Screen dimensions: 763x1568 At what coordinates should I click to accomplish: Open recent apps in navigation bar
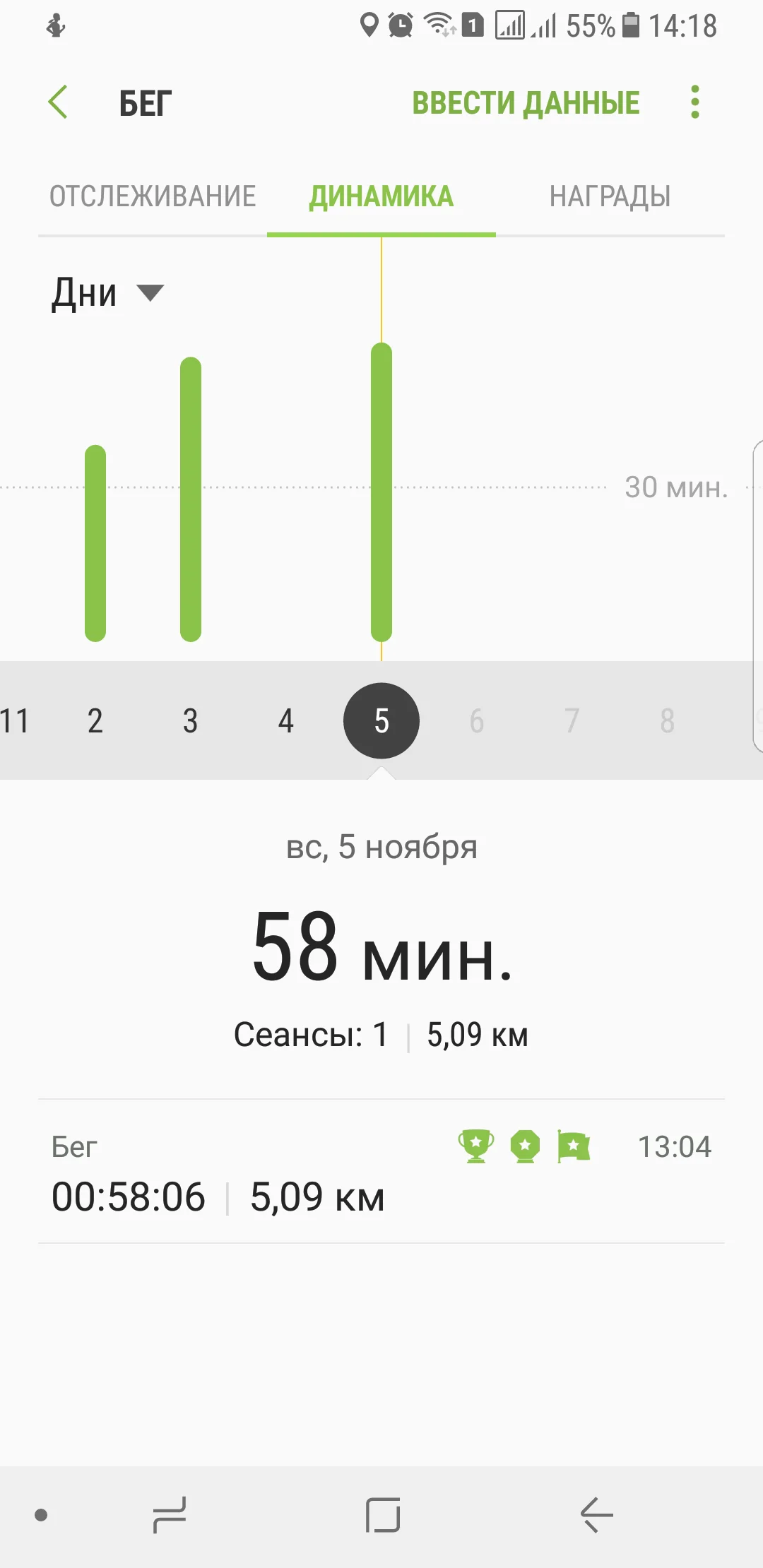(x=170, y=1515)
